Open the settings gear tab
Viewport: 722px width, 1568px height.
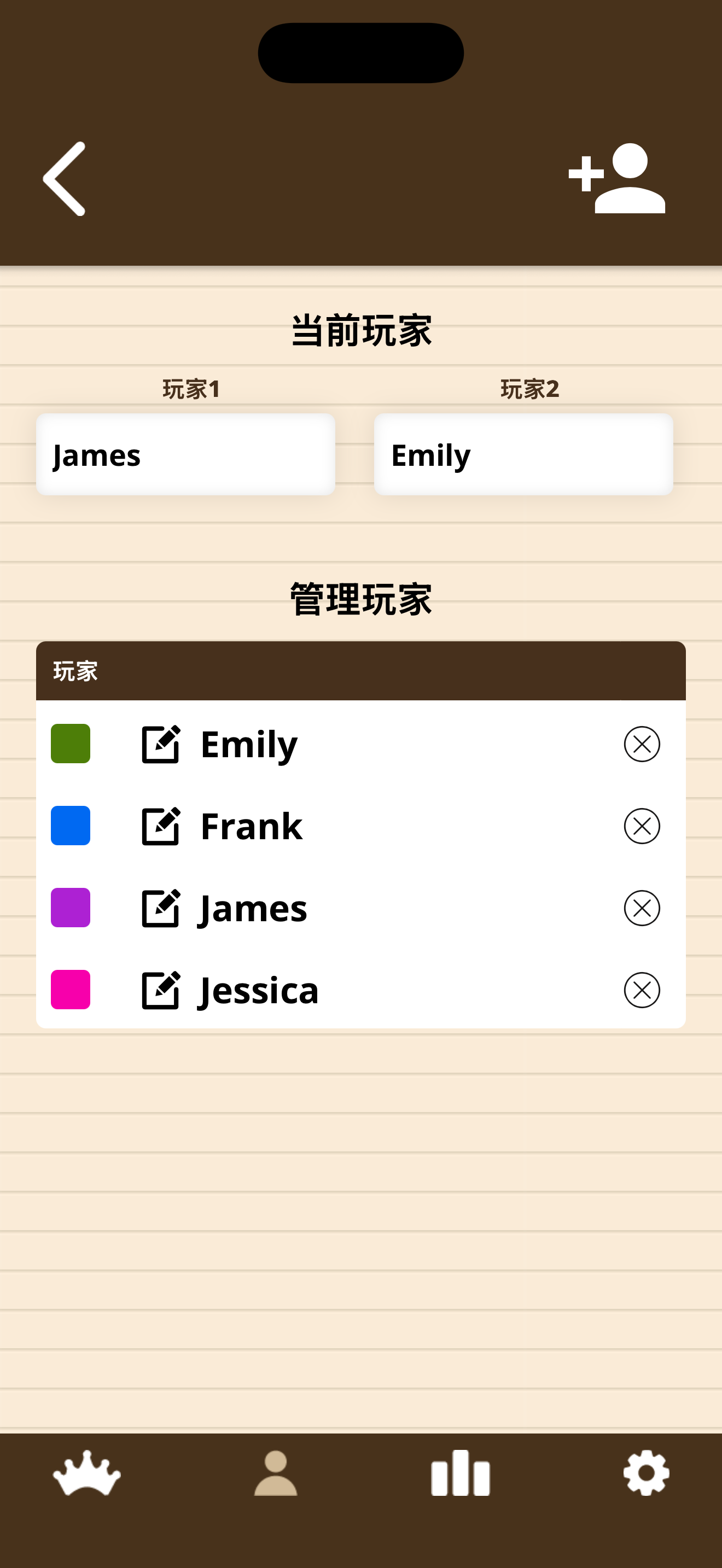(x=647, y=1473)
